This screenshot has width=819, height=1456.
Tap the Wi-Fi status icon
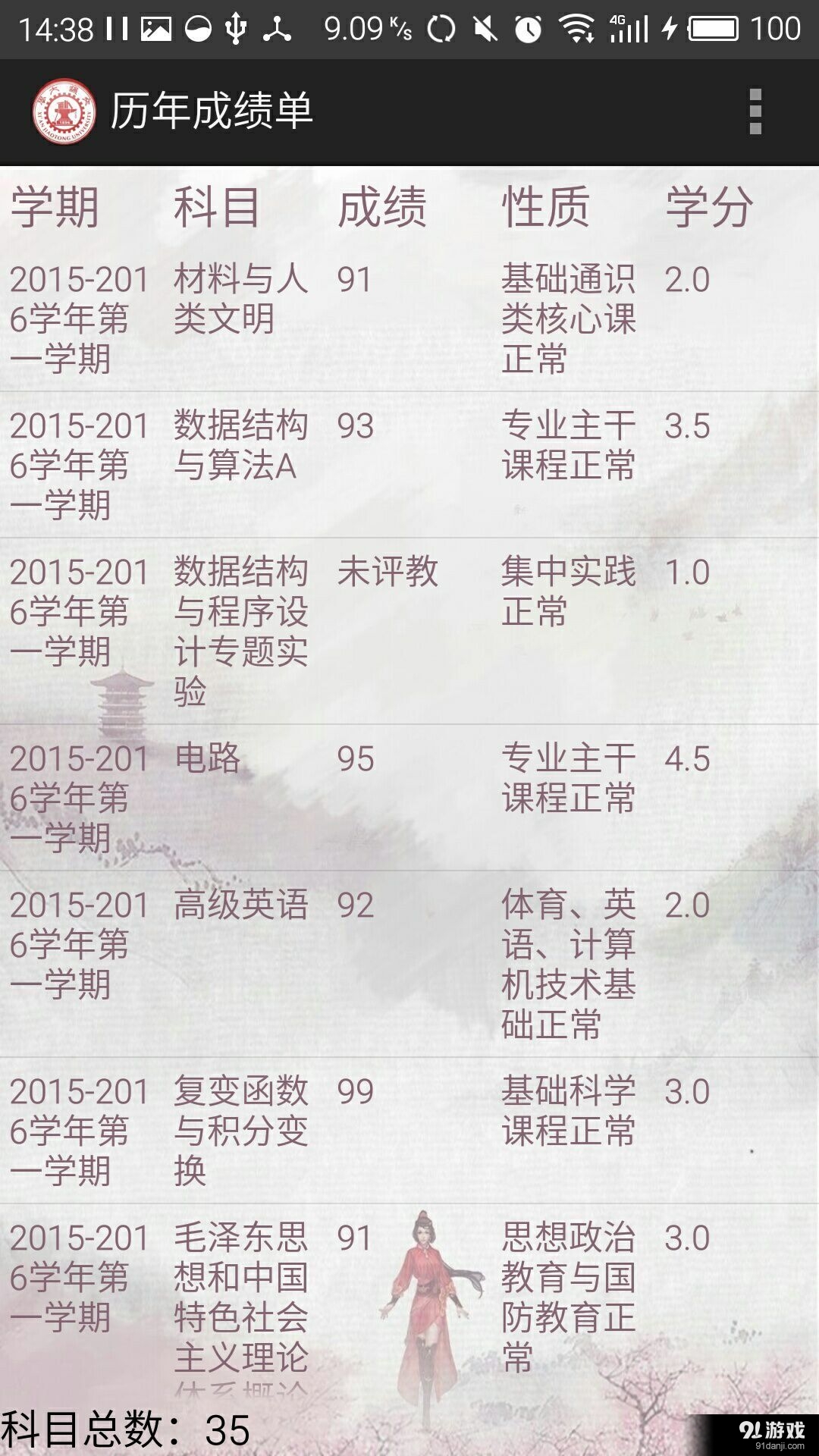[578, 29]
